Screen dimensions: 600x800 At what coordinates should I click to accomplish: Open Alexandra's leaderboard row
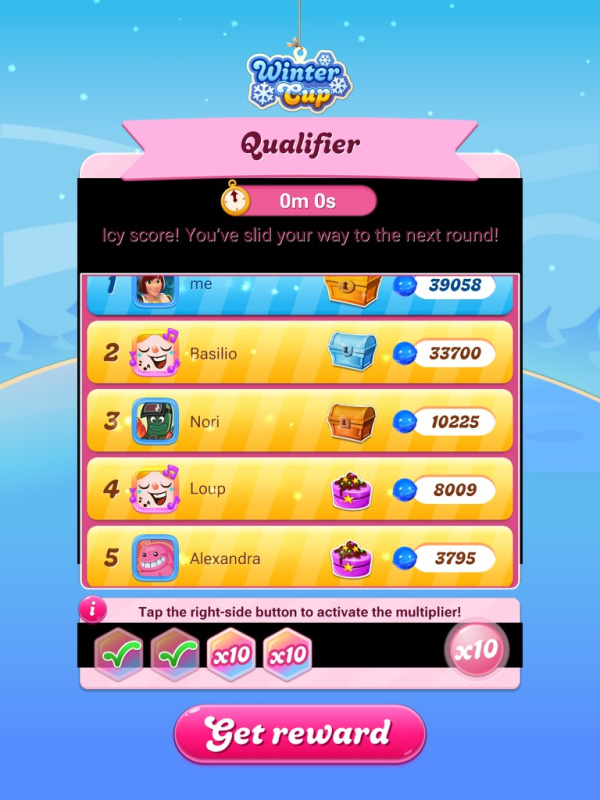coord(299,557)
